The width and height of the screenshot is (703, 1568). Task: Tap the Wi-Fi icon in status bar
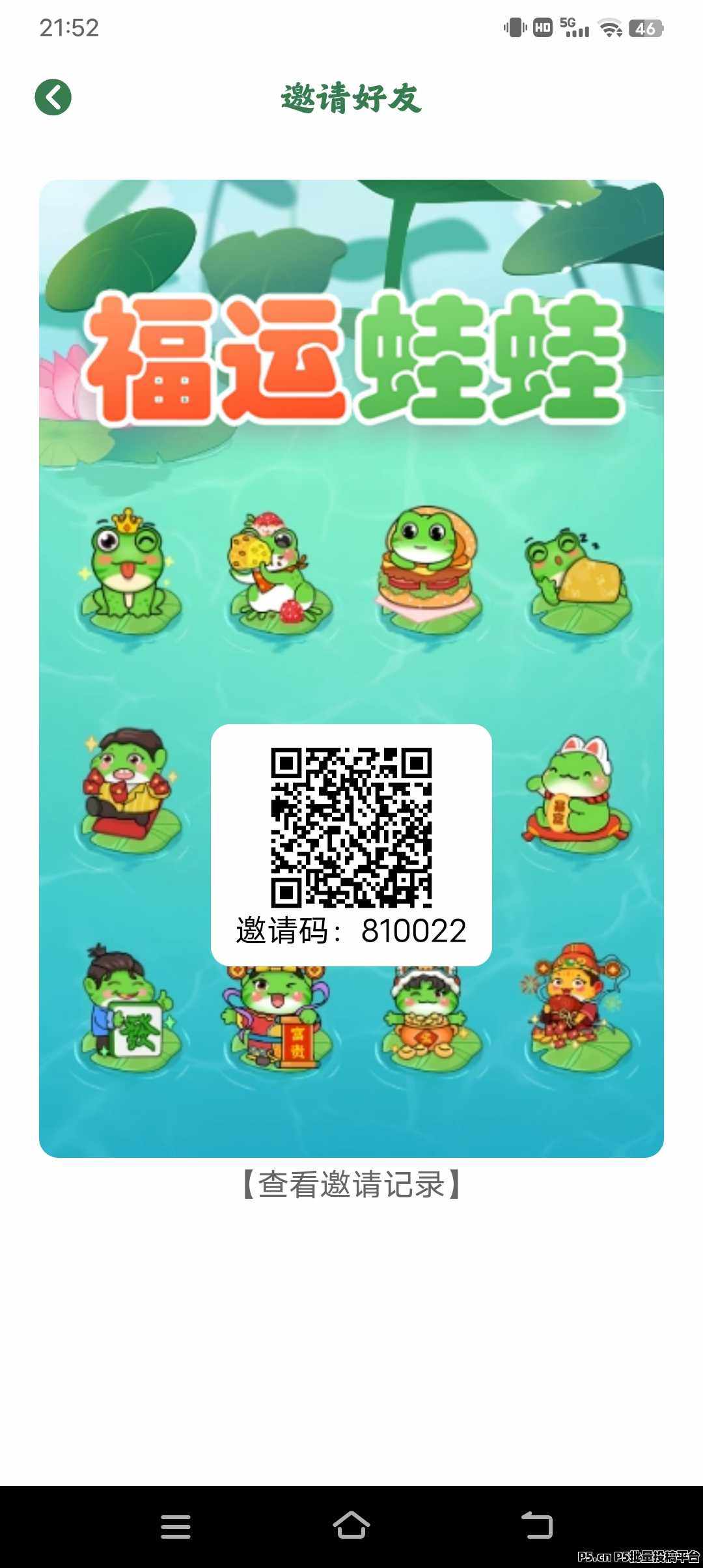611,28
